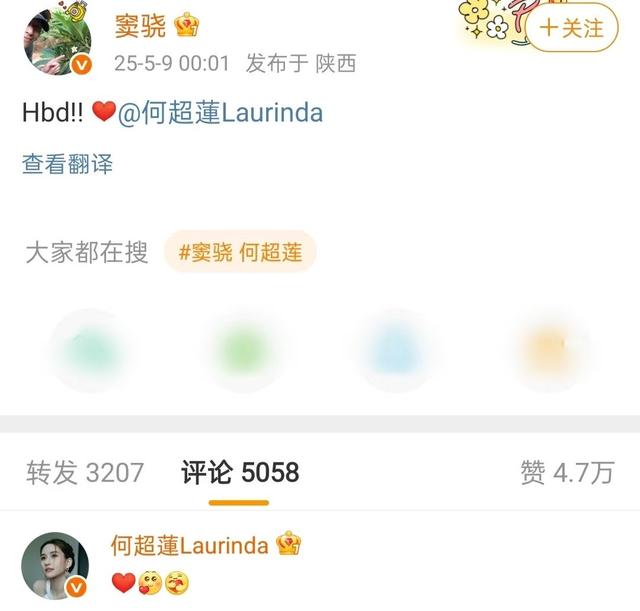Like the post via 赞 4.7万
Viewport: 640px width, 611px height.
(566, 472)
